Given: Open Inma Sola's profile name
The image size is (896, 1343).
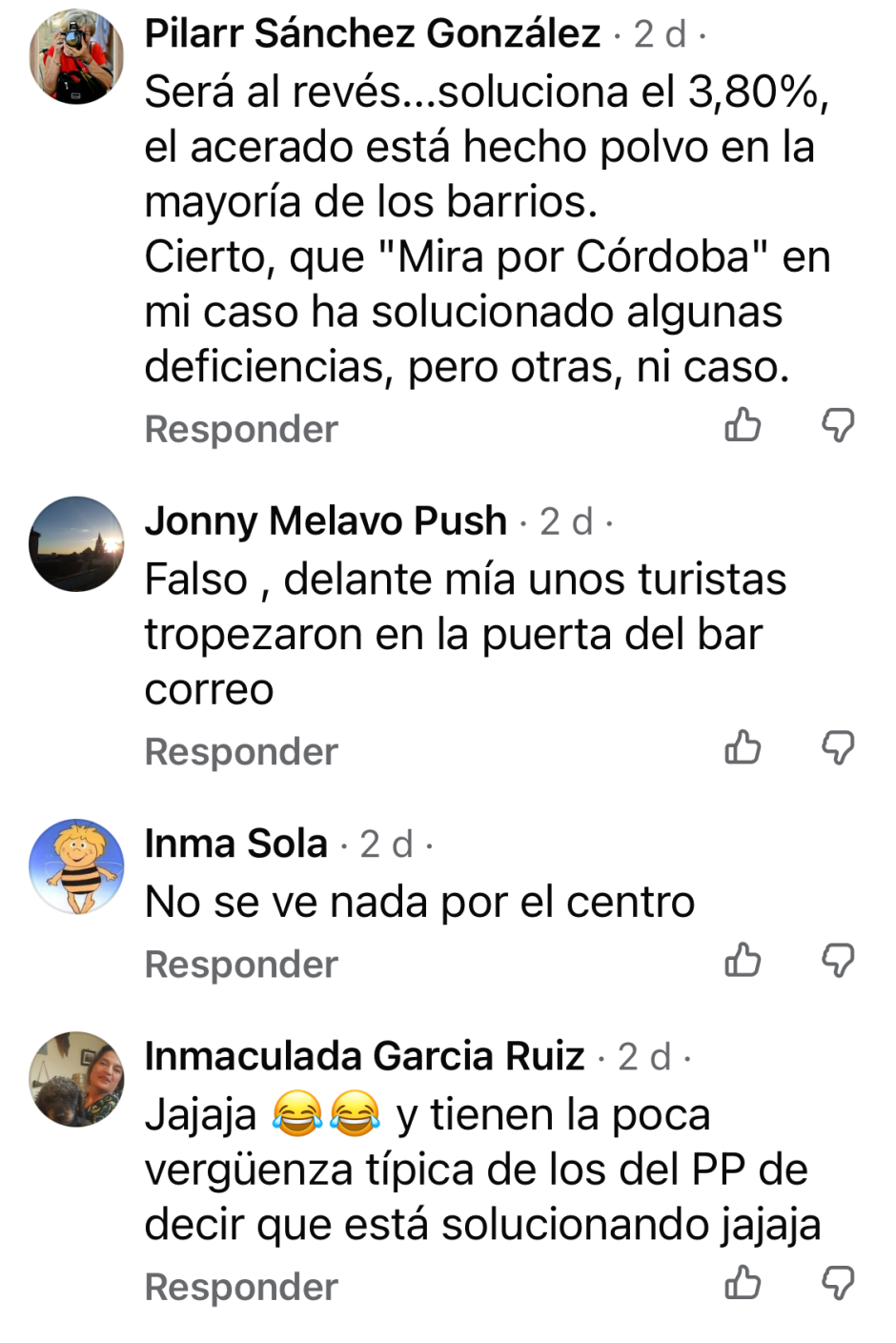Looking at the screenshot, I should (235, 844).
